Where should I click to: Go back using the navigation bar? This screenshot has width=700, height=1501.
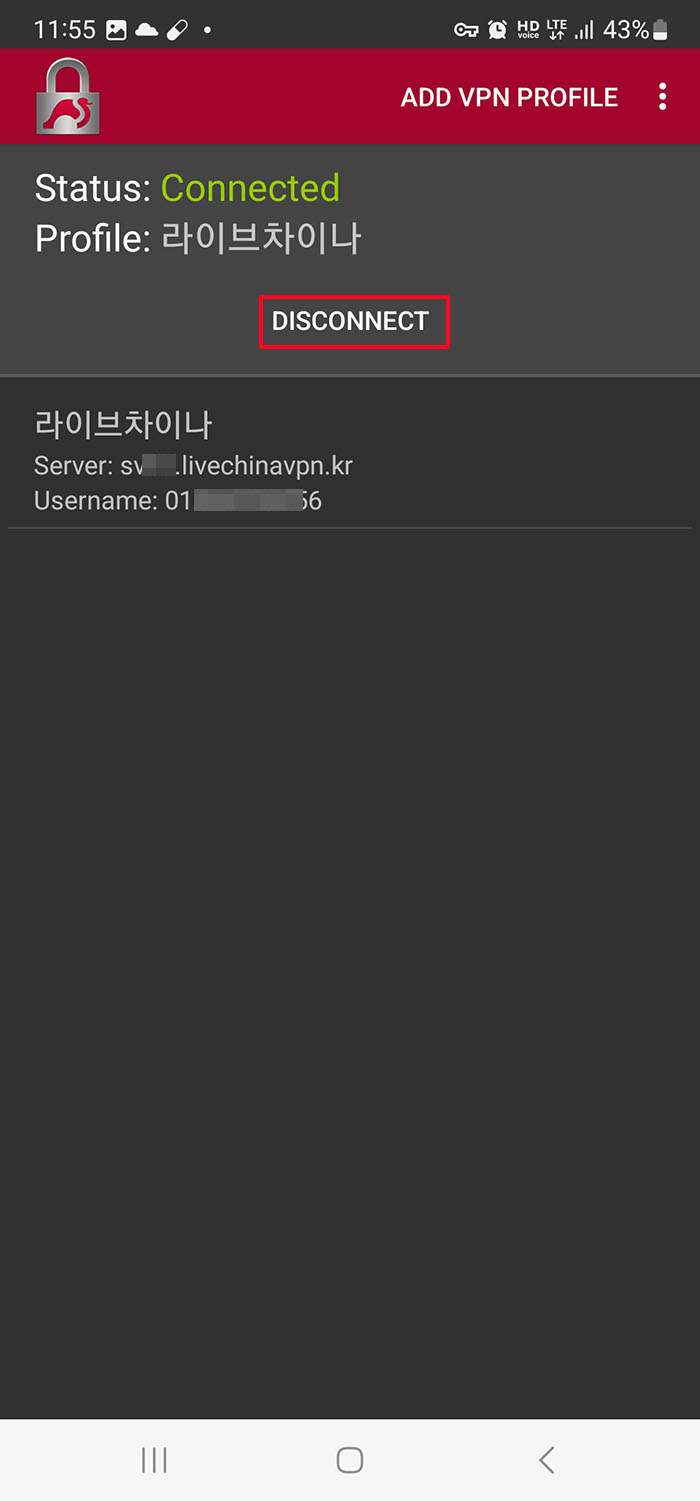pyautogui.click(x=546, y=1459)
